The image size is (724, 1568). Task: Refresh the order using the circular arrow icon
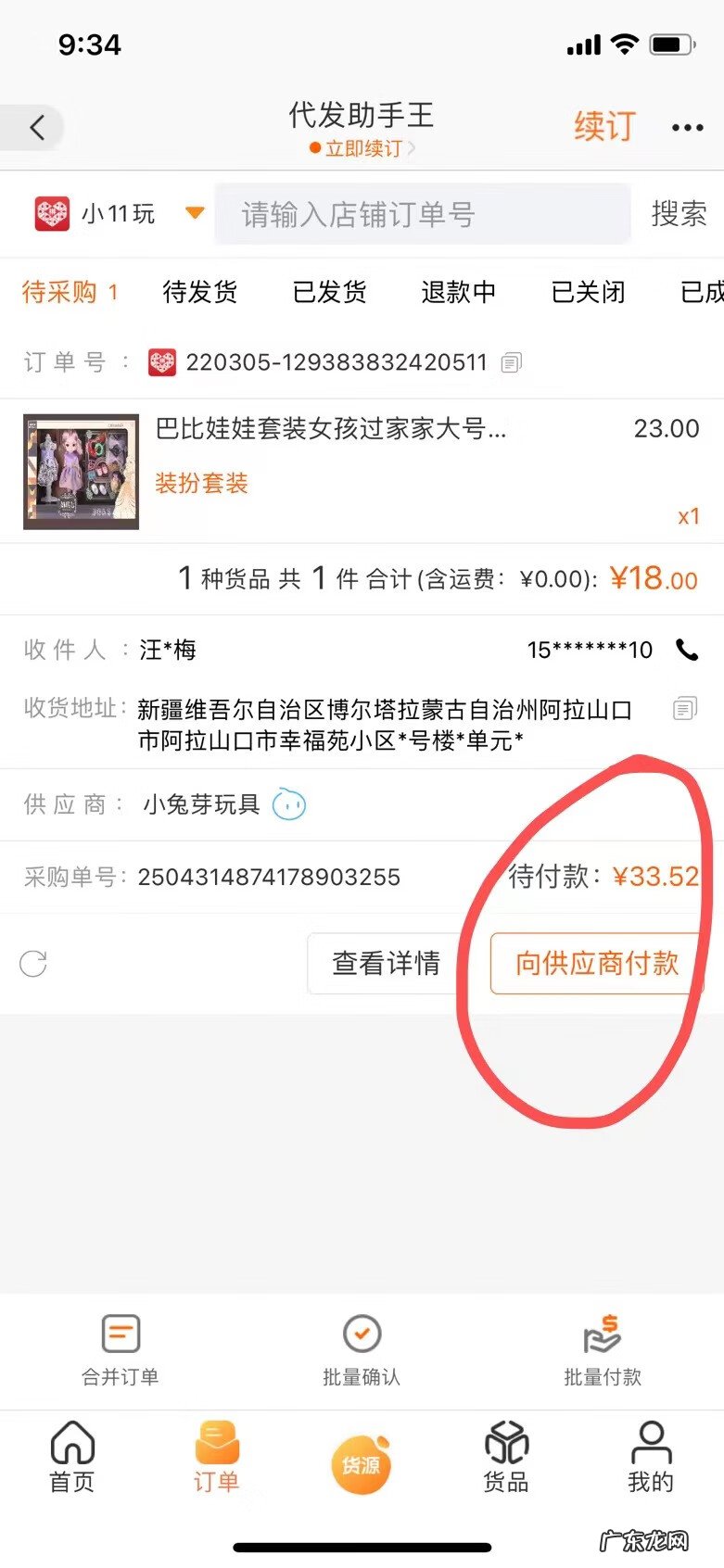point(34,964)
